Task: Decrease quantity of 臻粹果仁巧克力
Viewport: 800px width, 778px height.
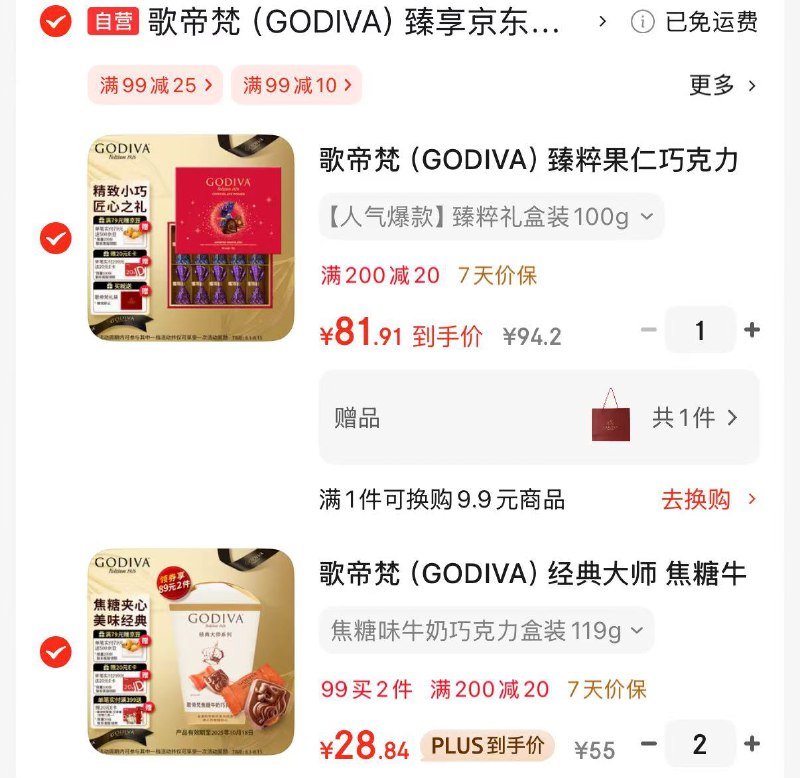Action: (x=649, y=330)
